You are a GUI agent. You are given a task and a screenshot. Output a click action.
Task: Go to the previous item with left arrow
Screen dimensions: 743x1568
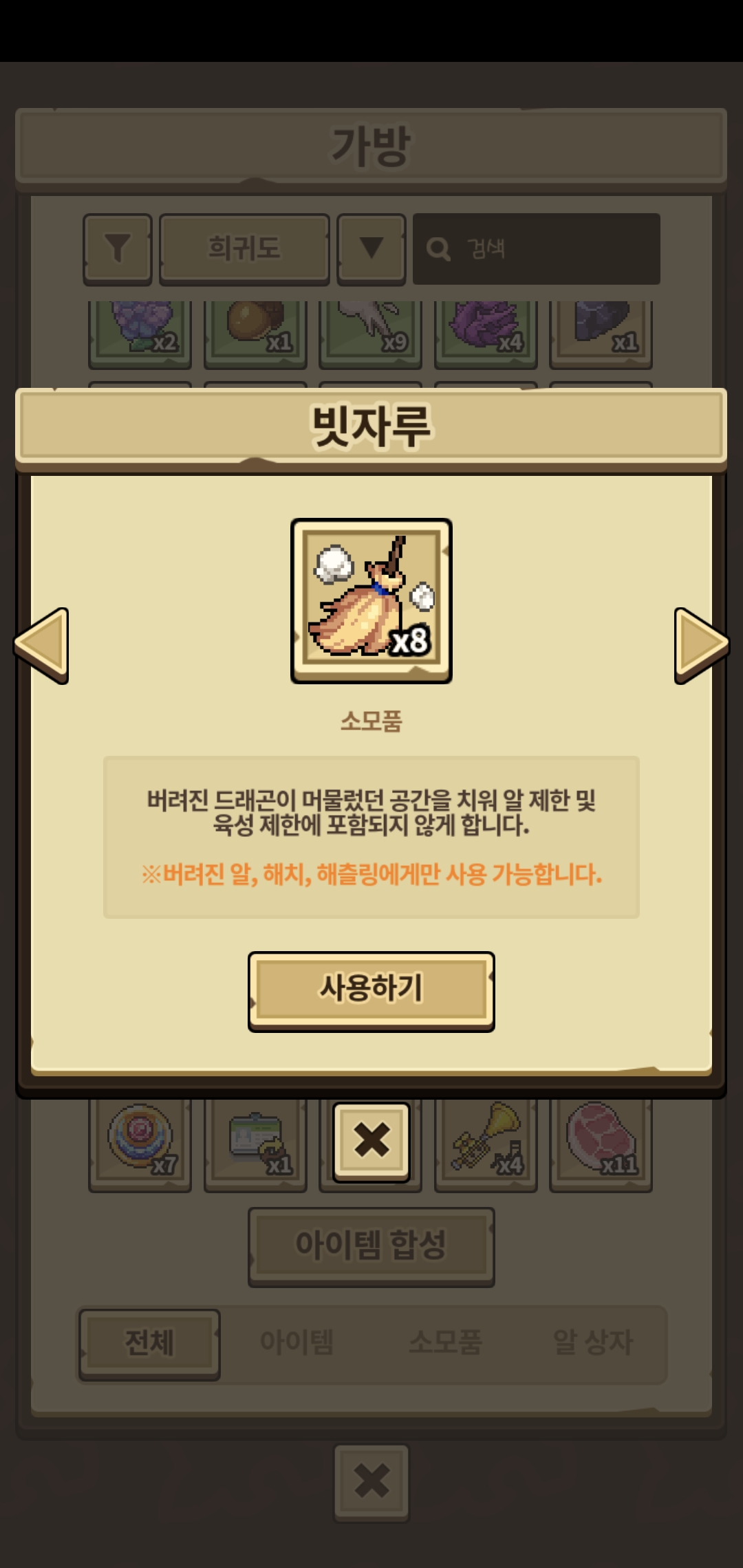(x=42, y=645)
